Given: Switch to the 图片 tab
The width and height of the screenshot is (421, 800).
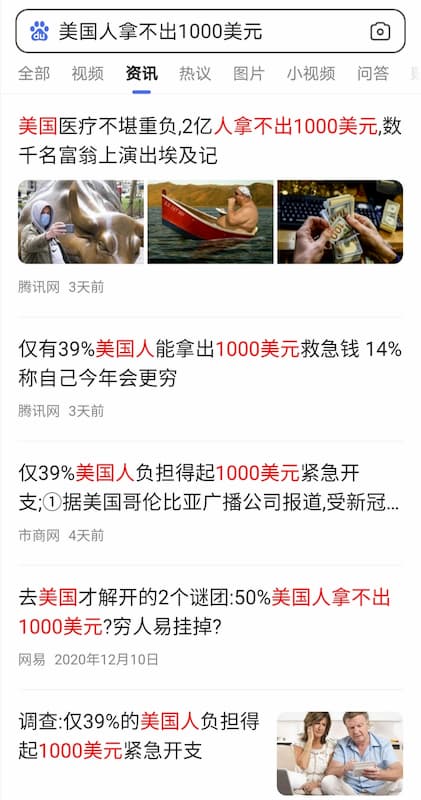Looking at the screenshot, I should [249, 73].
